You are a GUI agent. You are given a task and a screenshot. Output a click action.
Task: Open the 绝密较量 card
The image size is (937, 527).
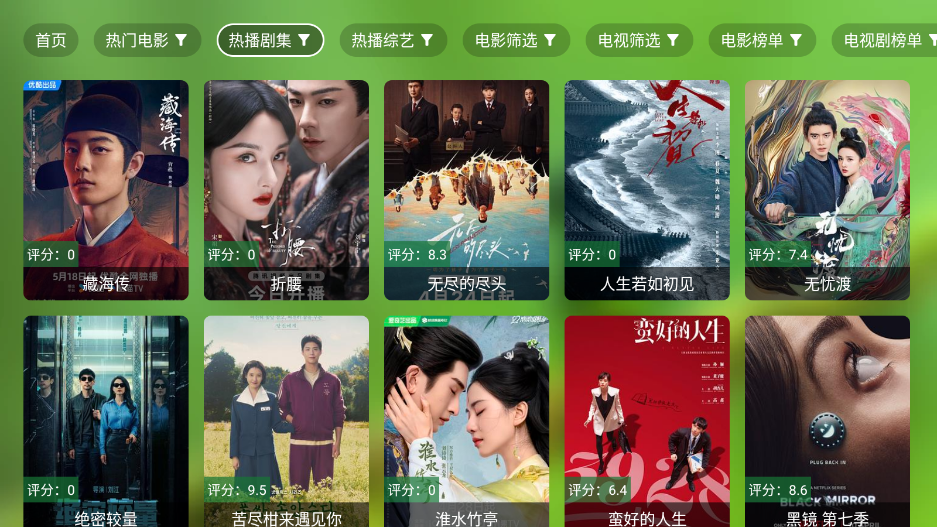tap(106, 420)
